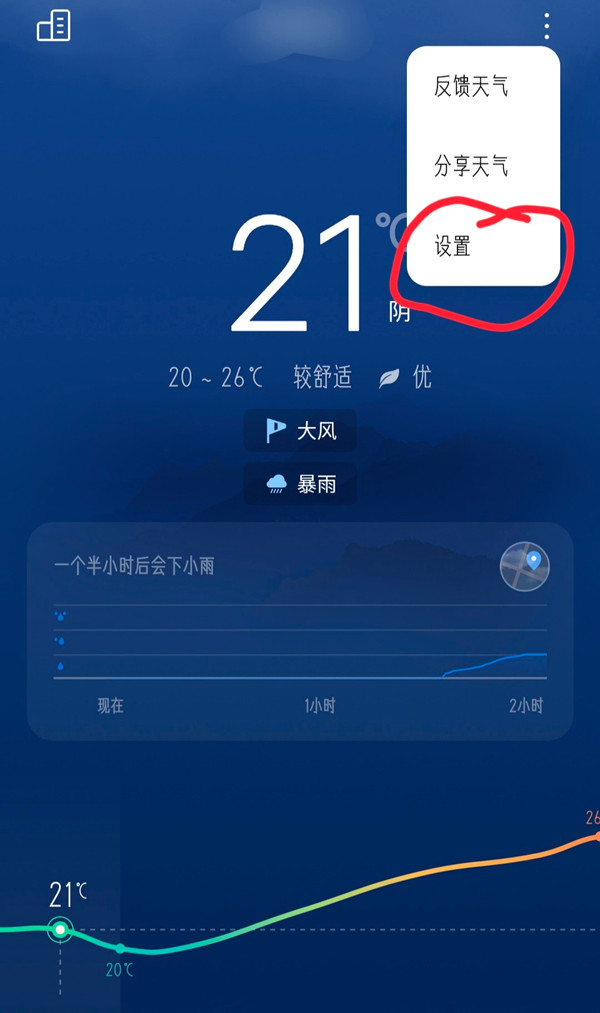This screenshot has width=600, height=1013.
Task: Tap the three-dot overflow menu
Action: pyautogui.click(x=547, y=26)
